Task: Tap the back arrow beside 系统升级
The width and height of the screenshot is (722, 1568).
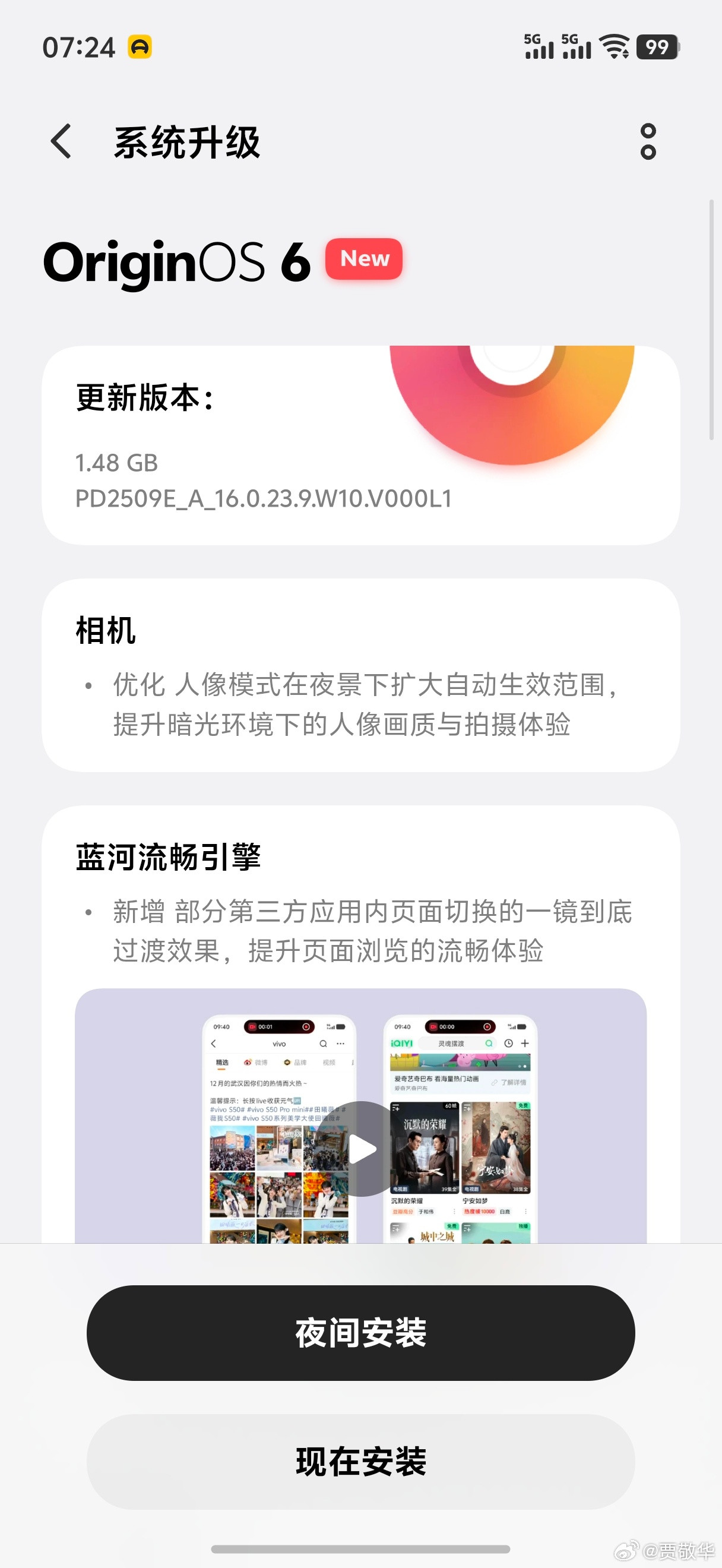Action: pos(61,142)
